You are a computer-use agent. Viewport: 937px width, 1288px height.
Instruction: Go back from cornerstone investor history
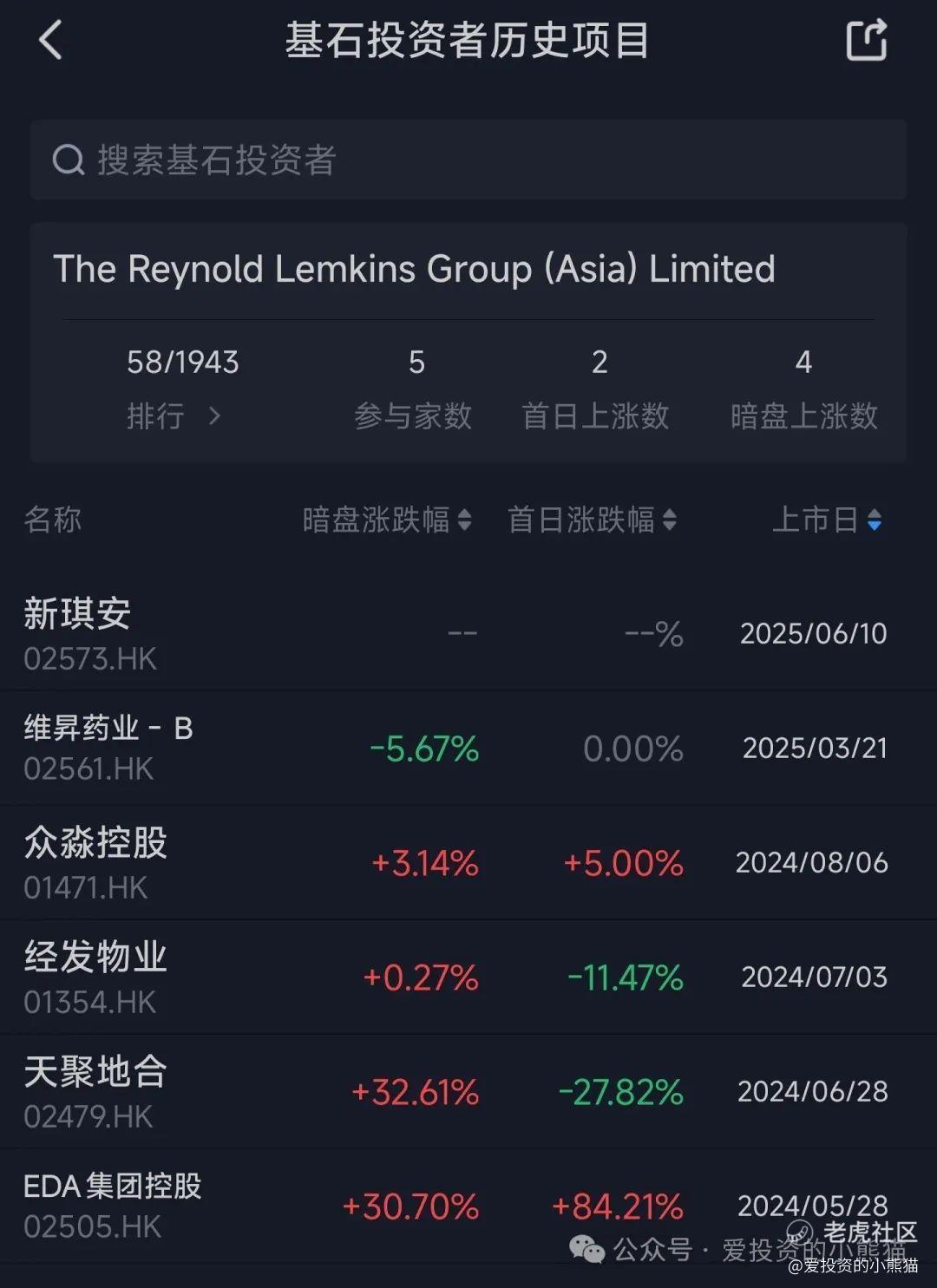50,41
